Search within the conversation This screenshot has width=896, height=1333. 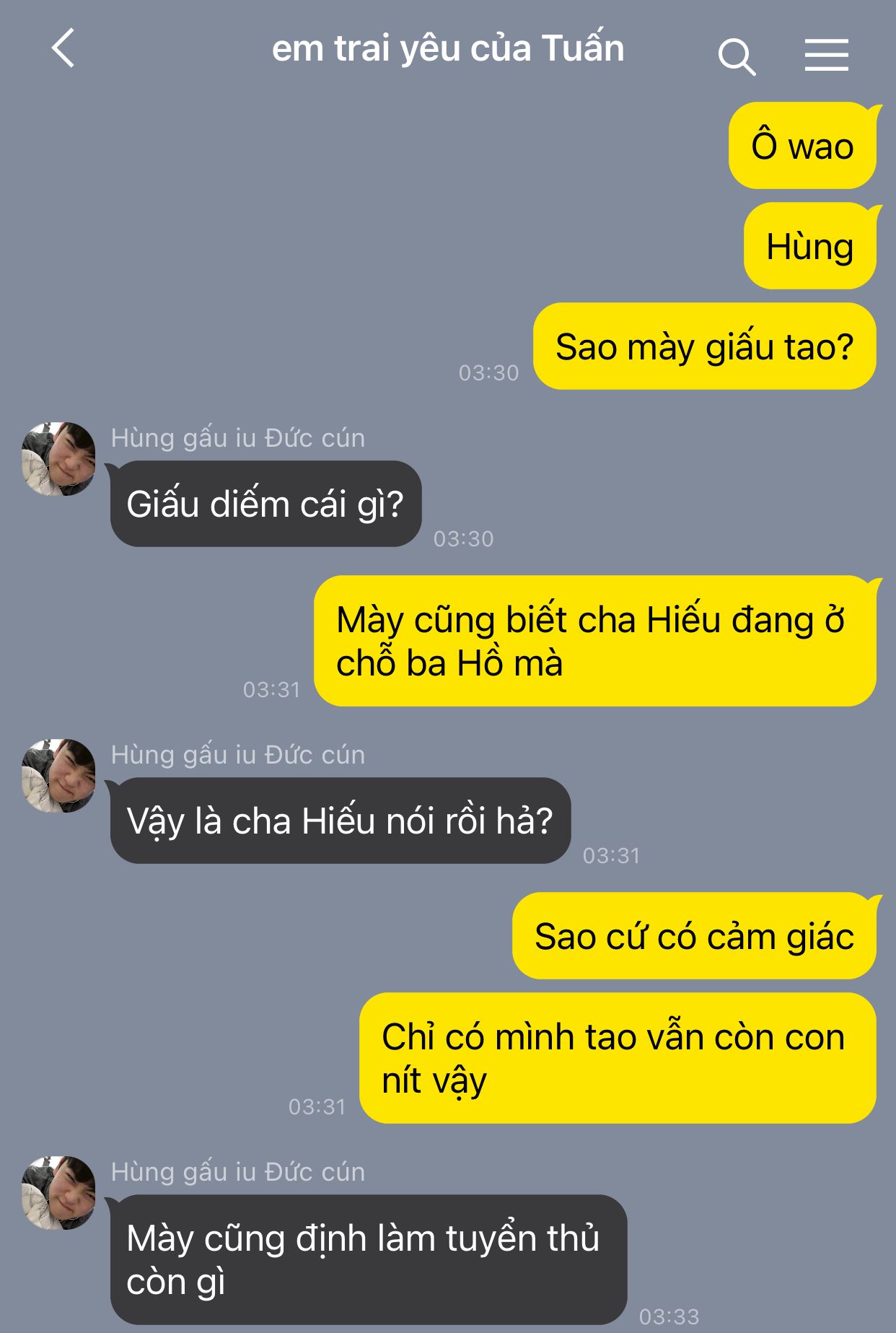[x=736, y=56]
